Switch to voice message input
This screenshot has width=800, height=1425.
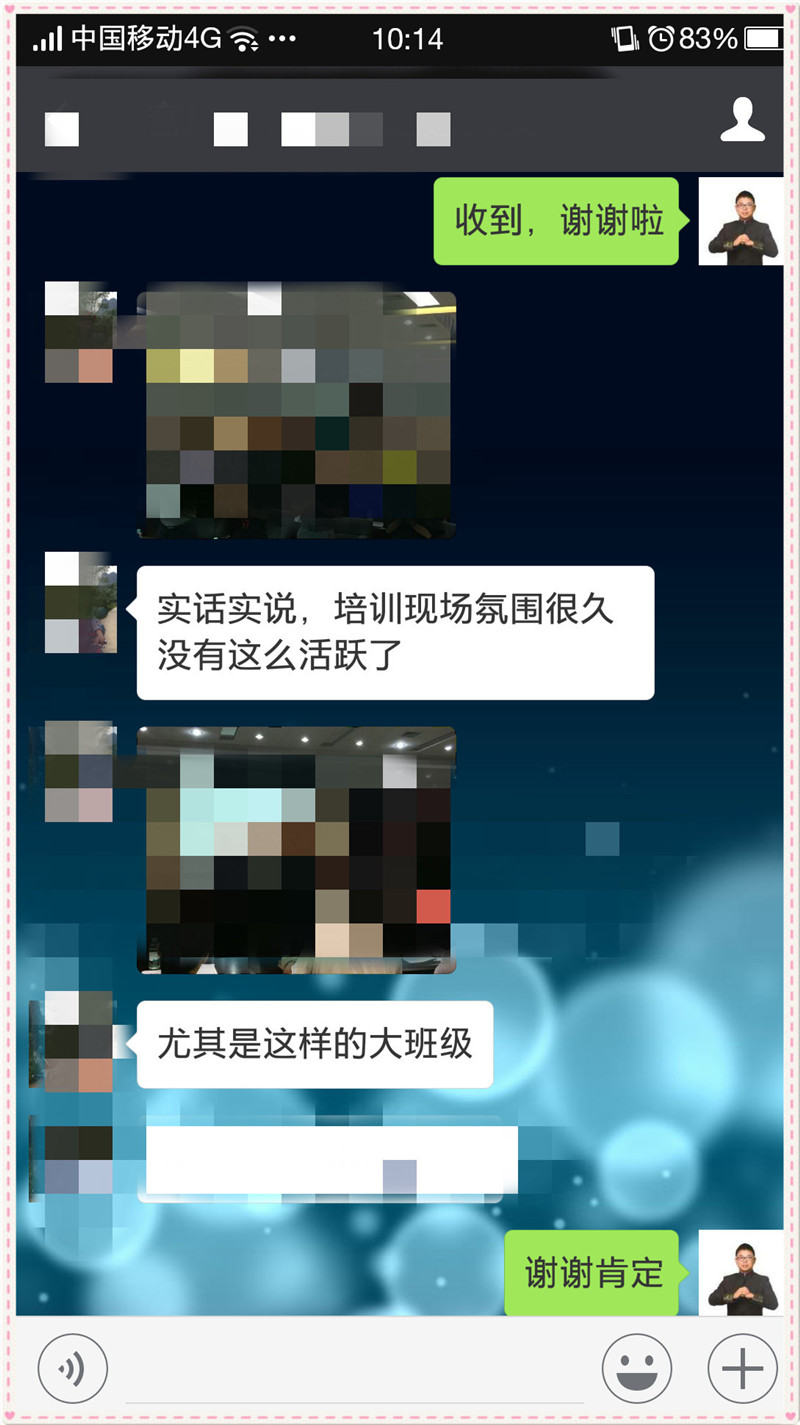coord(72,1369)
